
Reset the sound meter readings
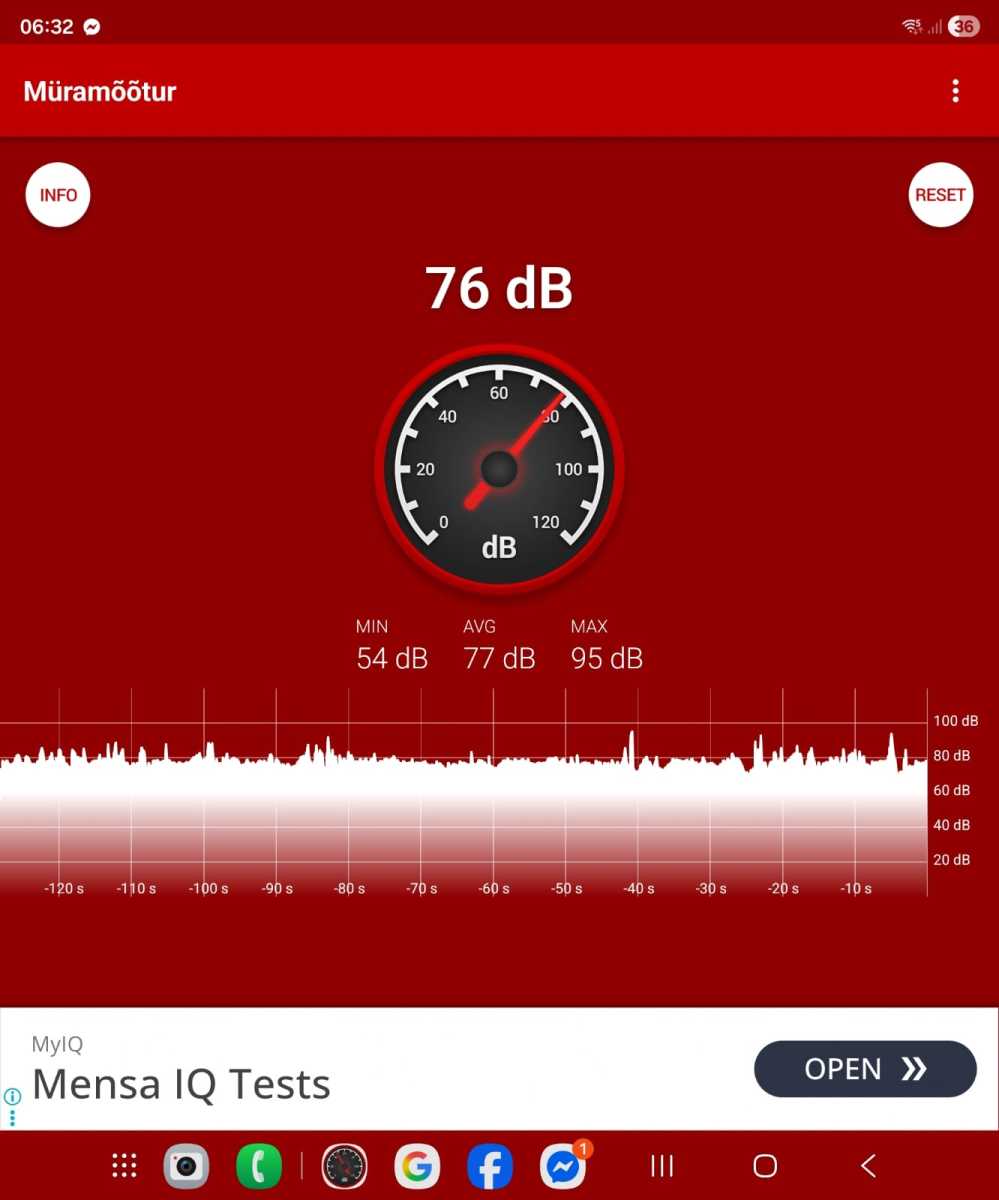(x=940, y=195)
